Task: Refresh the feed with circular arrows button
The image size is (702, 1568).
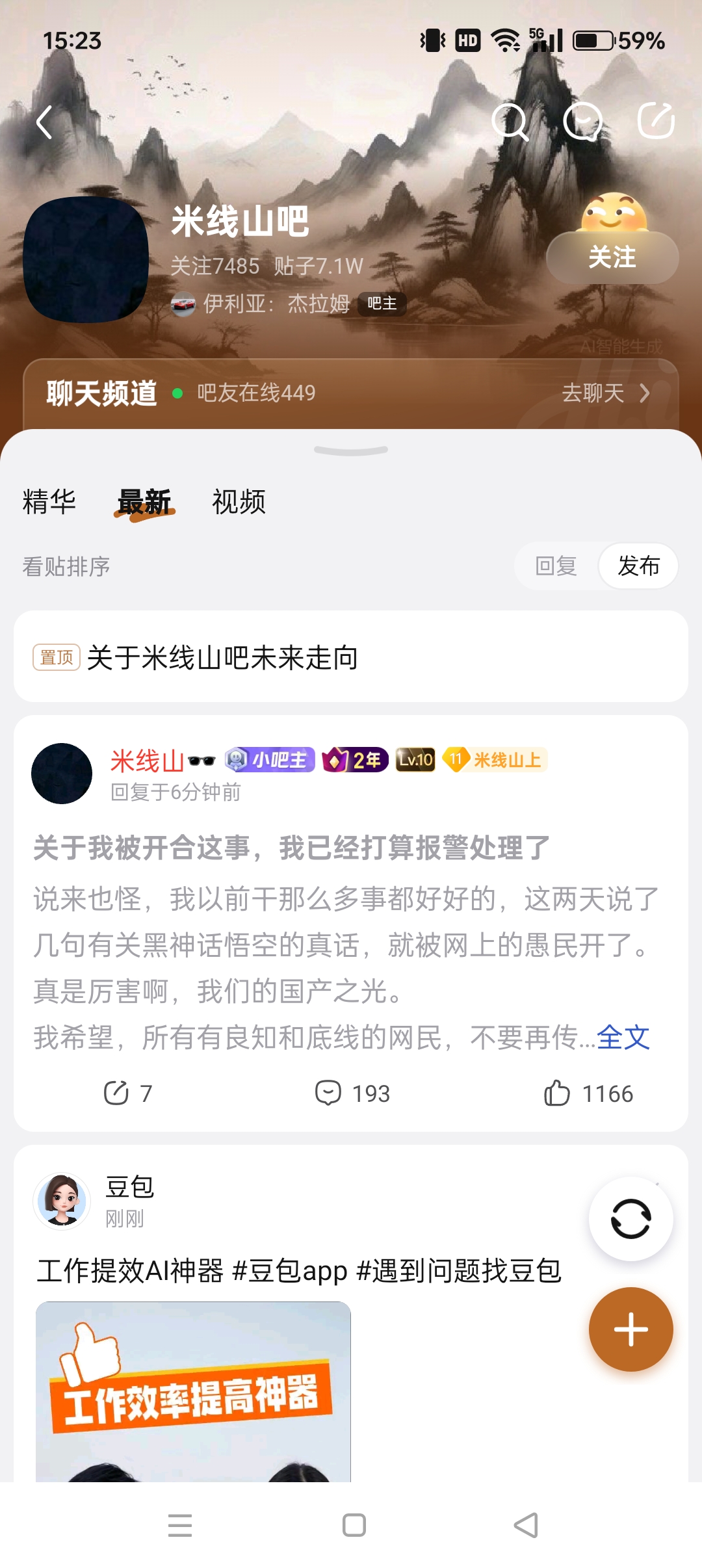Action: pos(630,1219)
